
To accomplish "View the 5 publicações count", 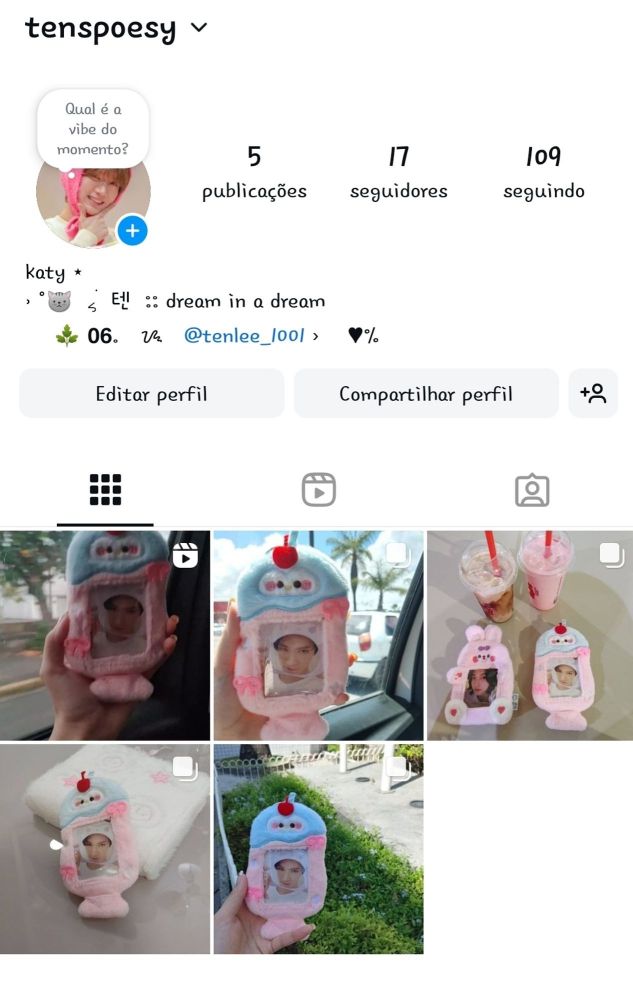I will point(254,172).
